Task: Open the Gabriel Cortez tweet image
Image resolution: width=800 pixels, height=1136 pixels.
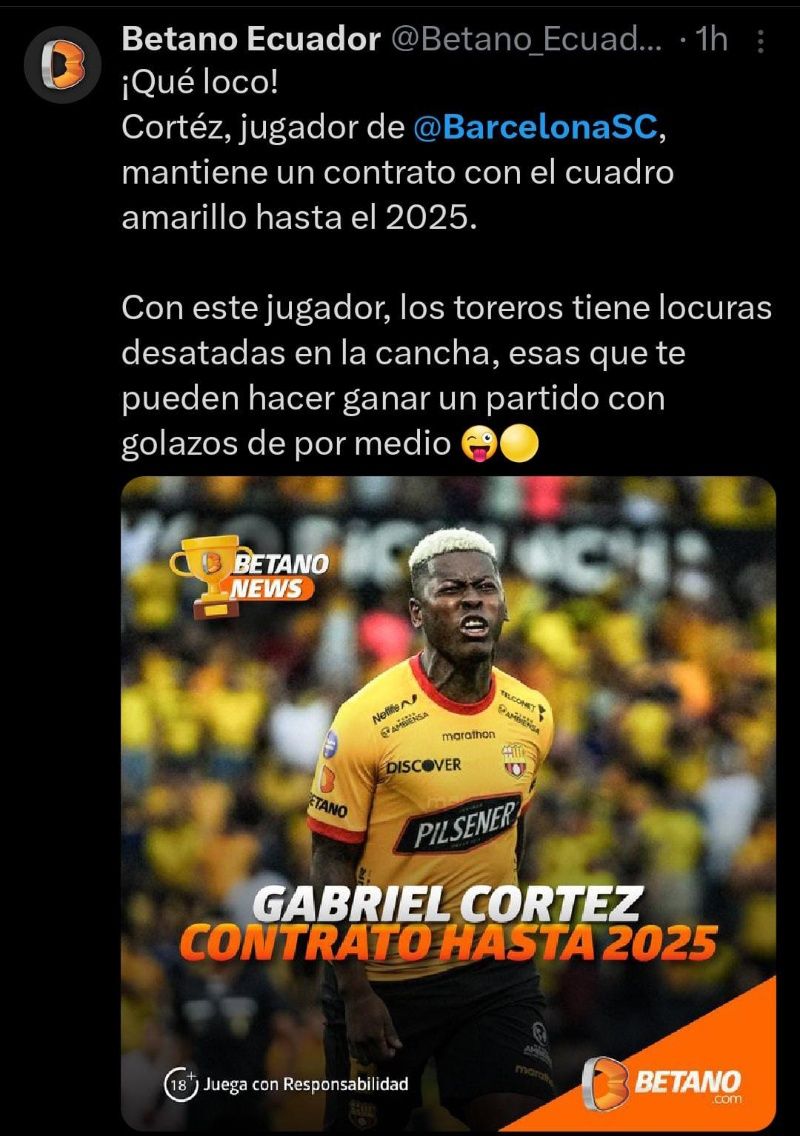Action: pos(448,800)
